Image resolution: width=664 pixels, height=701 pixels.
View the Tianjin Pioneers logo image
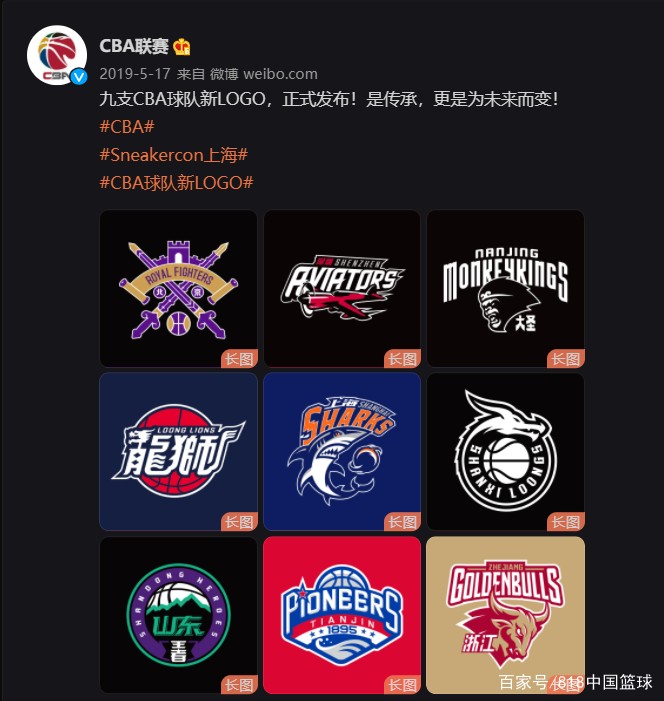[x=342, y=615]
